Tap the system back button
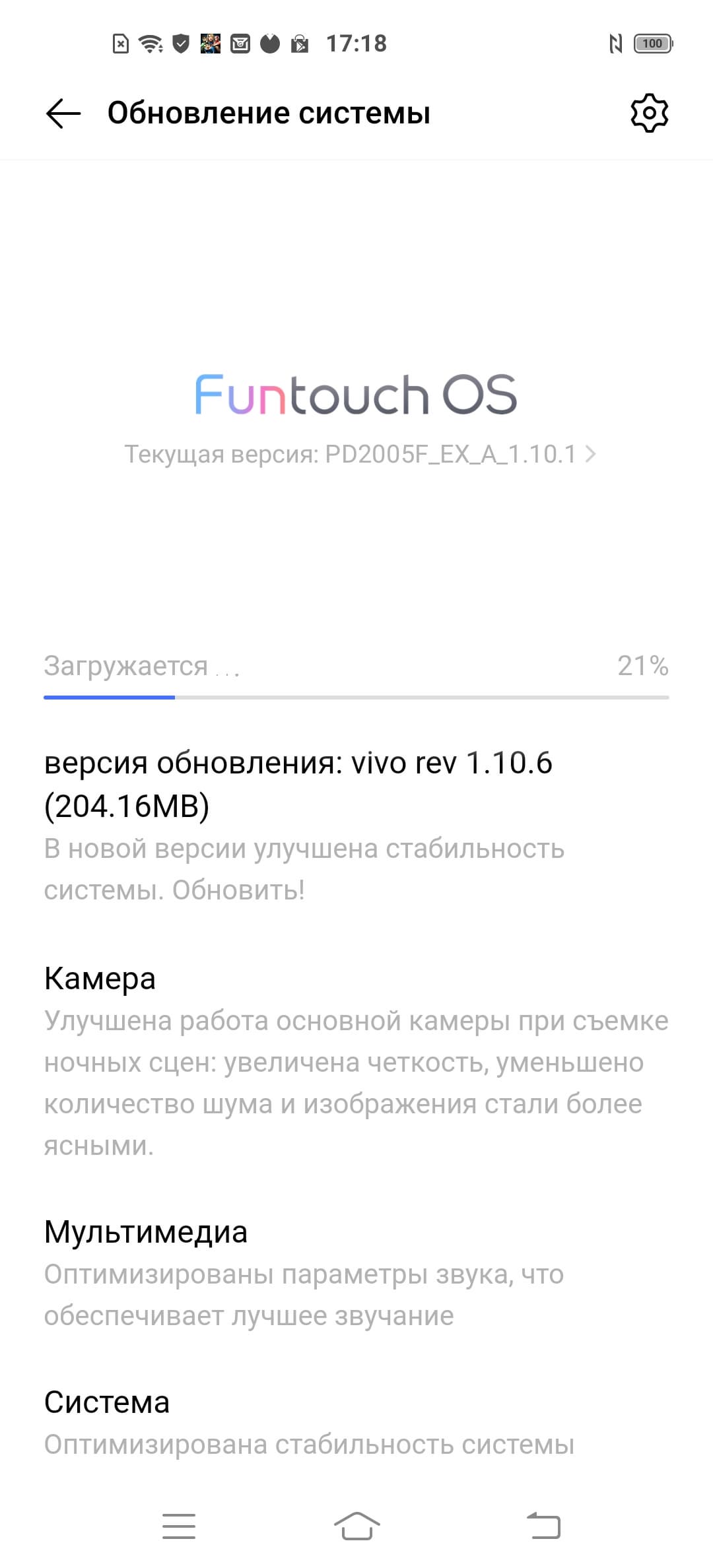This screenshot has width=713, height=1568. click(x=543, y=1526)
